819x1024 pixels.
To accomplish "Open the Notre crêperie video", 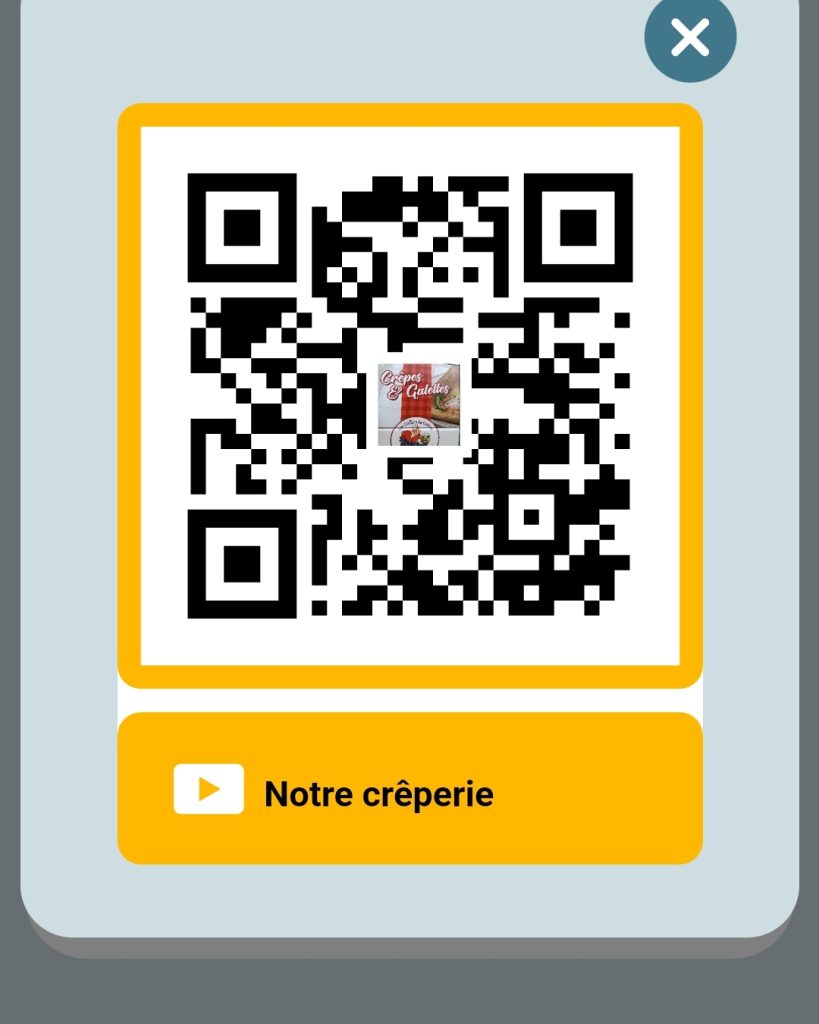I will click(x=410, y=789).
